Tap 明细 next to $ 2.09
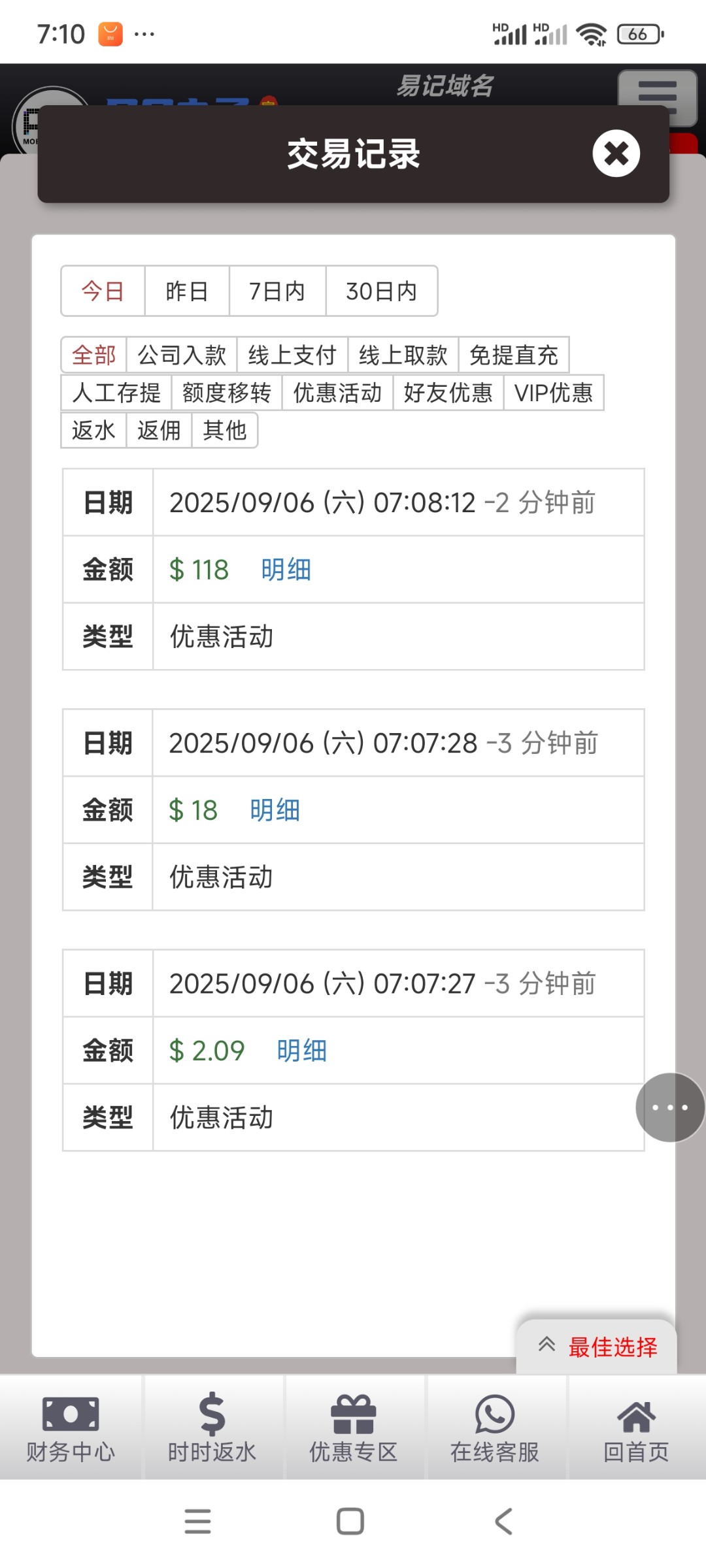This screenshot has width=706, height=1568. click(301, 1051)
